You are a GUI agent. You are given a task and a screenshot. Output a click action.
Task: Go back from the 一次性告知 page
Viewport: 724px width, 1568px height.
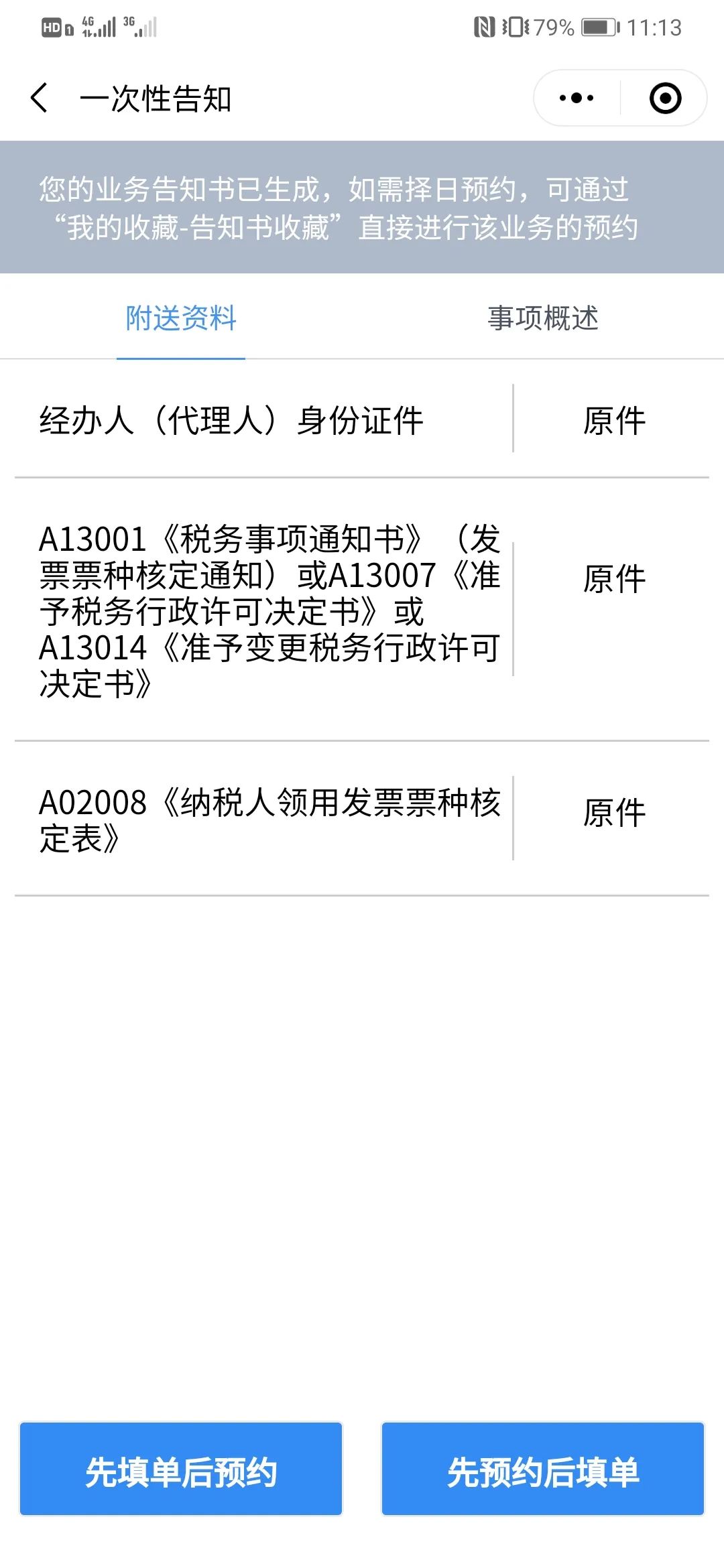pos(40,99)
